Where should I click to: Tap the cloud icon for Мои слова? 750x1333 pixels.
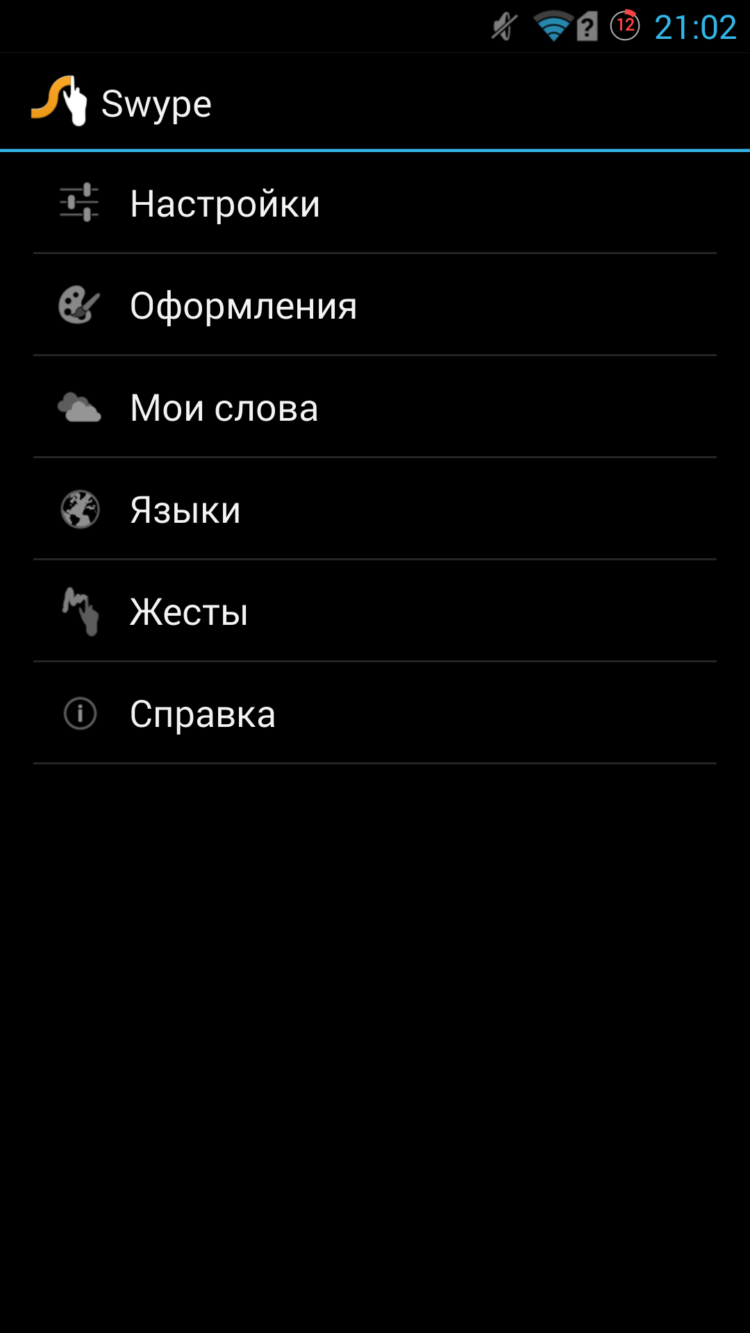coord(80,407)
